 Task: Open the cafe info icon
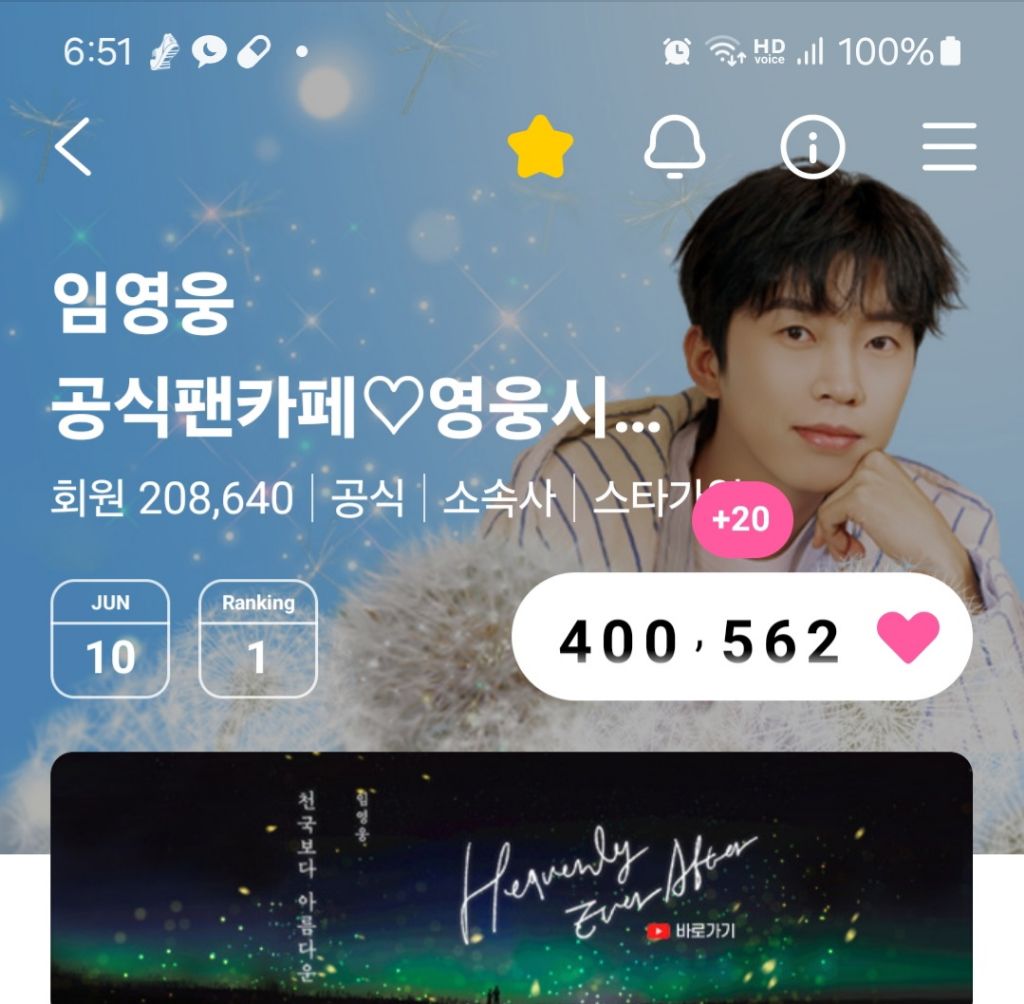(x=812, y=148)
